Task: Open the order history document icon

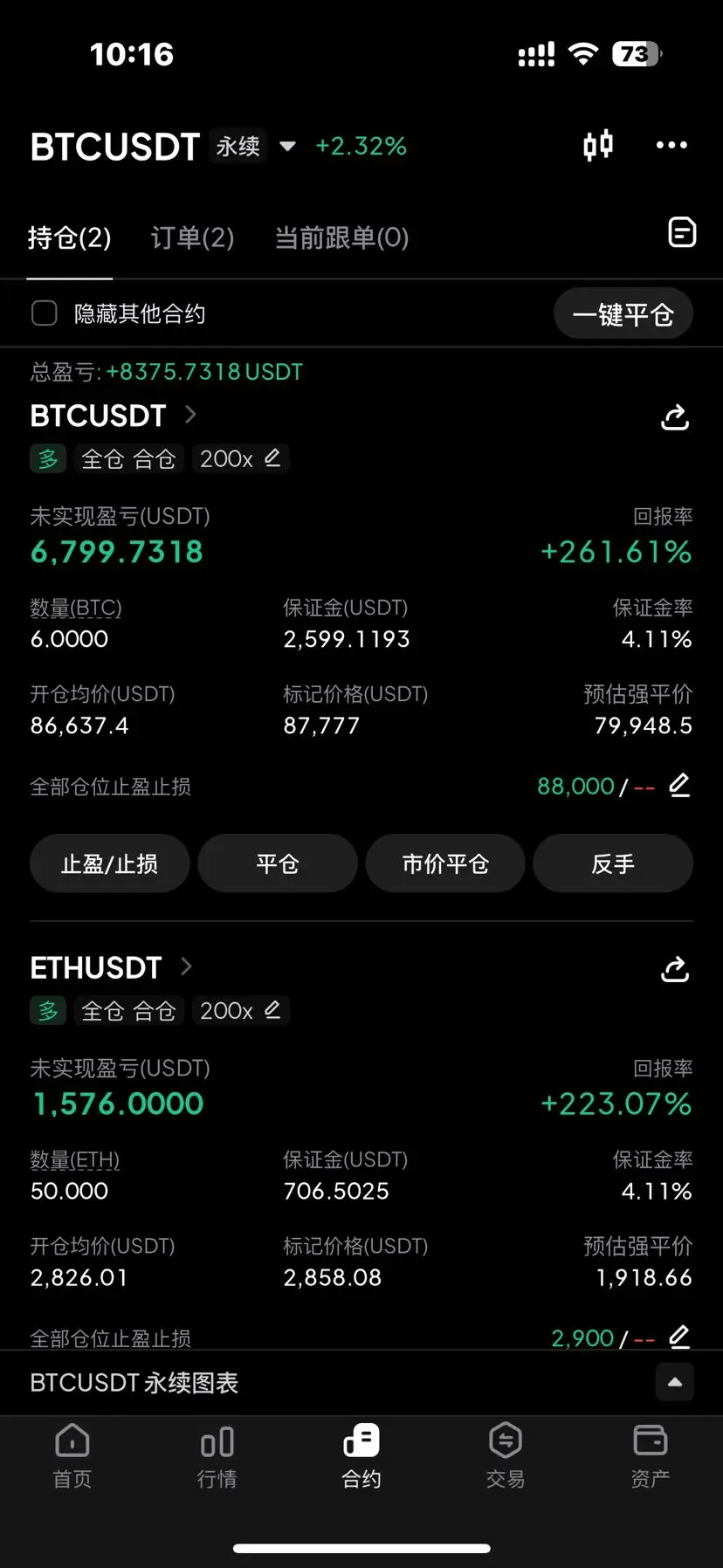Action: [681, 232]
